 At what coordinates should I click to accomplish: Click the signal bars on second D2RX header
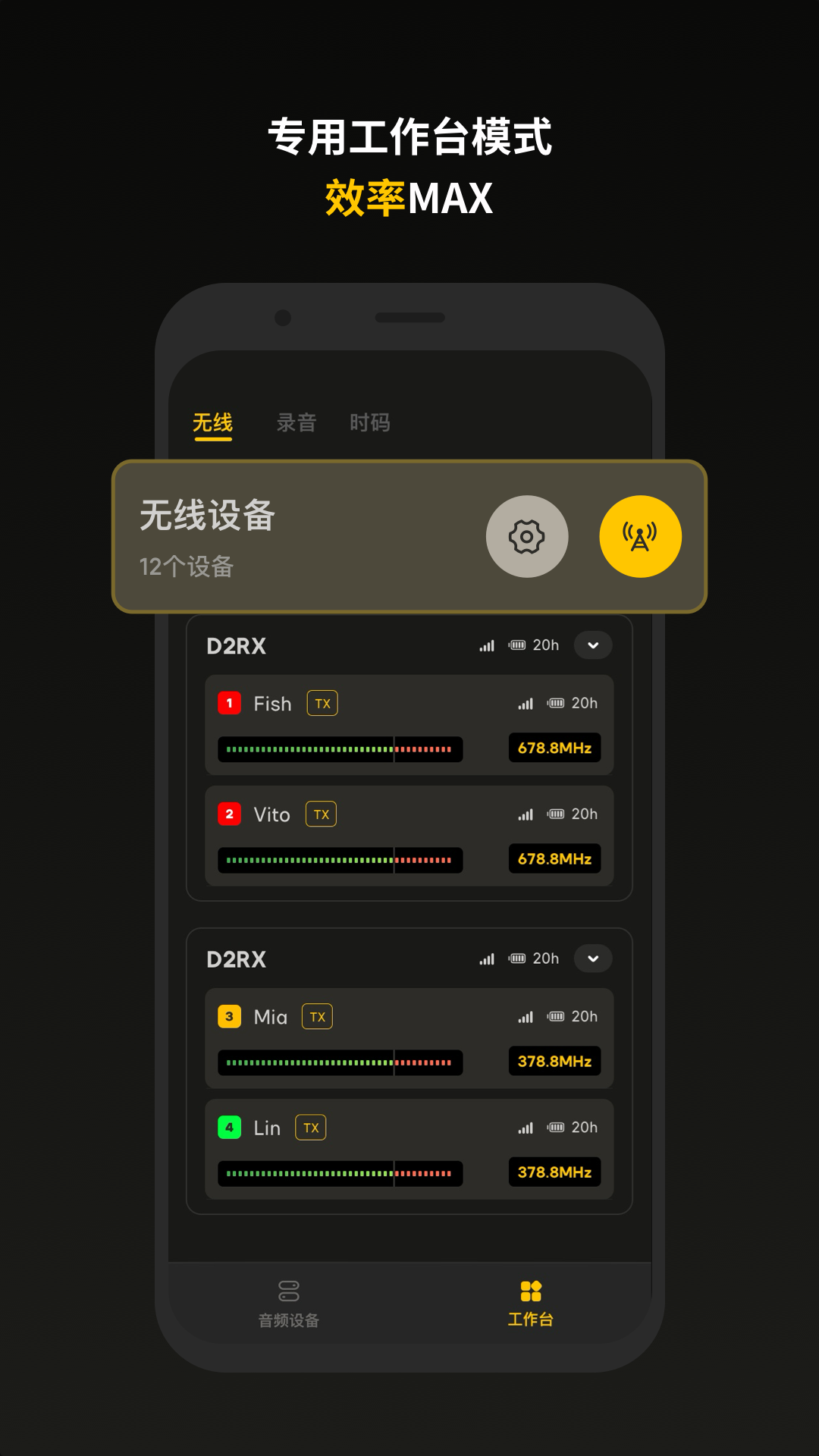tap(486, 959)
